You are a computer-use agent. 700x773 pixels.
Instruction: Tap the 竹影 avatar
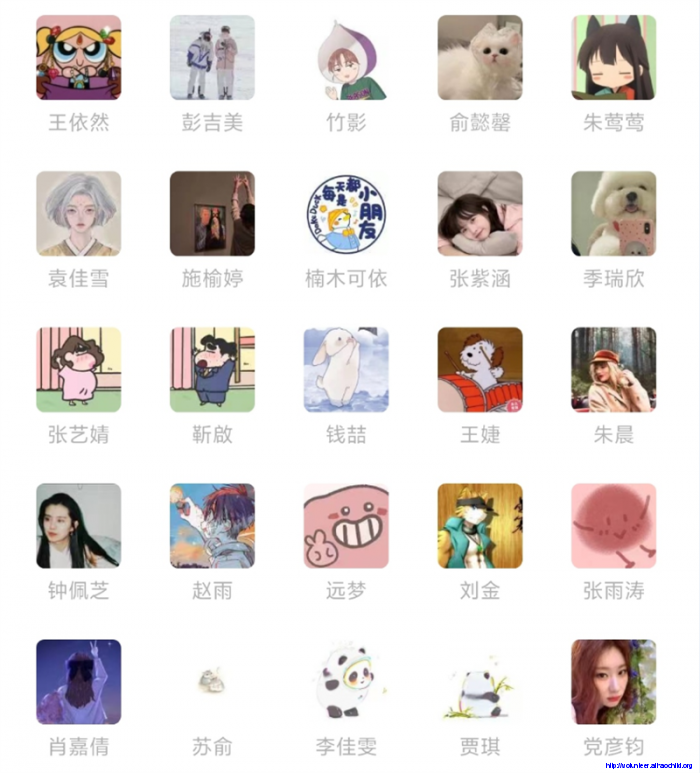pos(346,58)
